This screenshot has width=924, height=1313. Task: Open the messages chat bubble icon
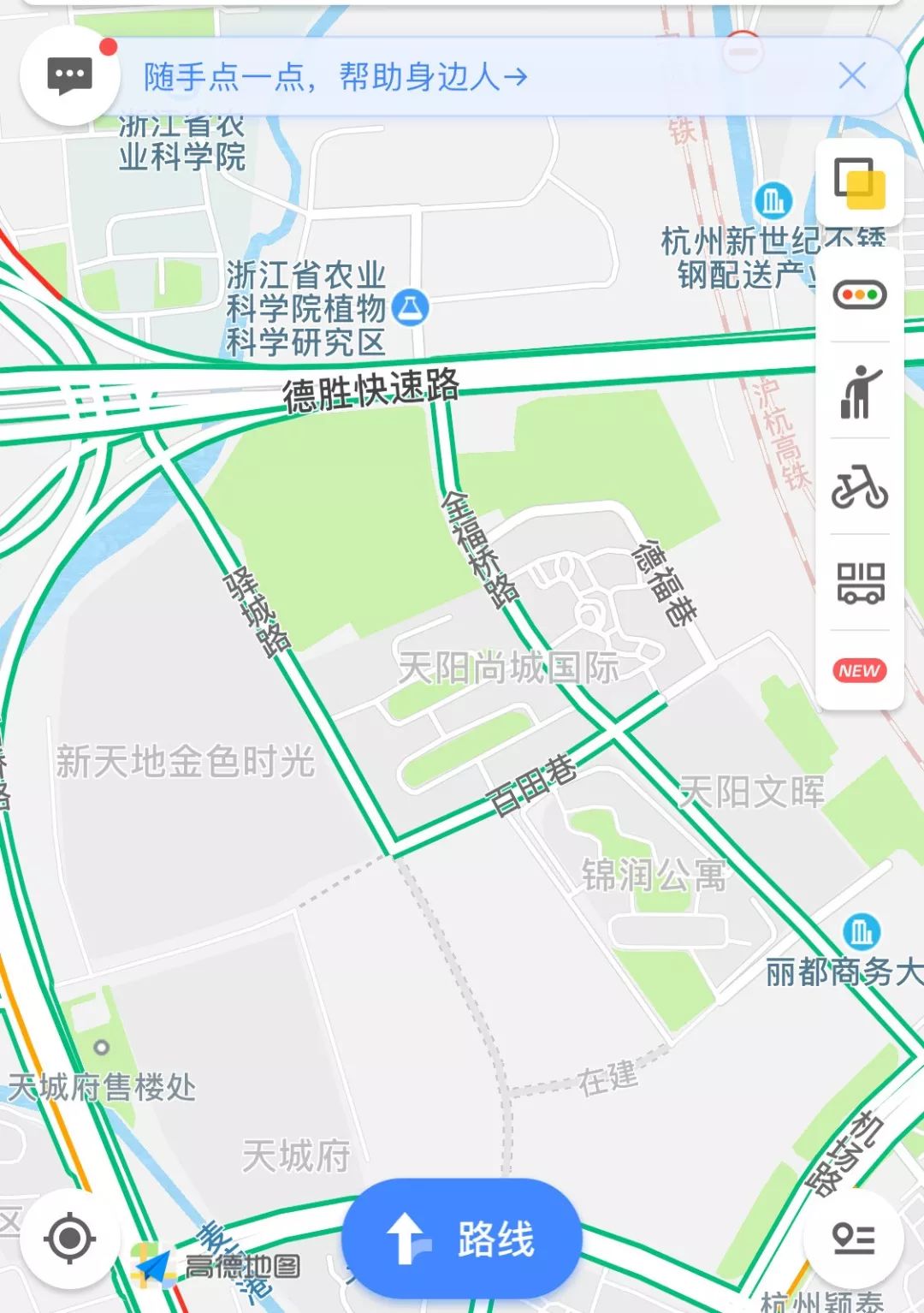[x=69, y=75]
